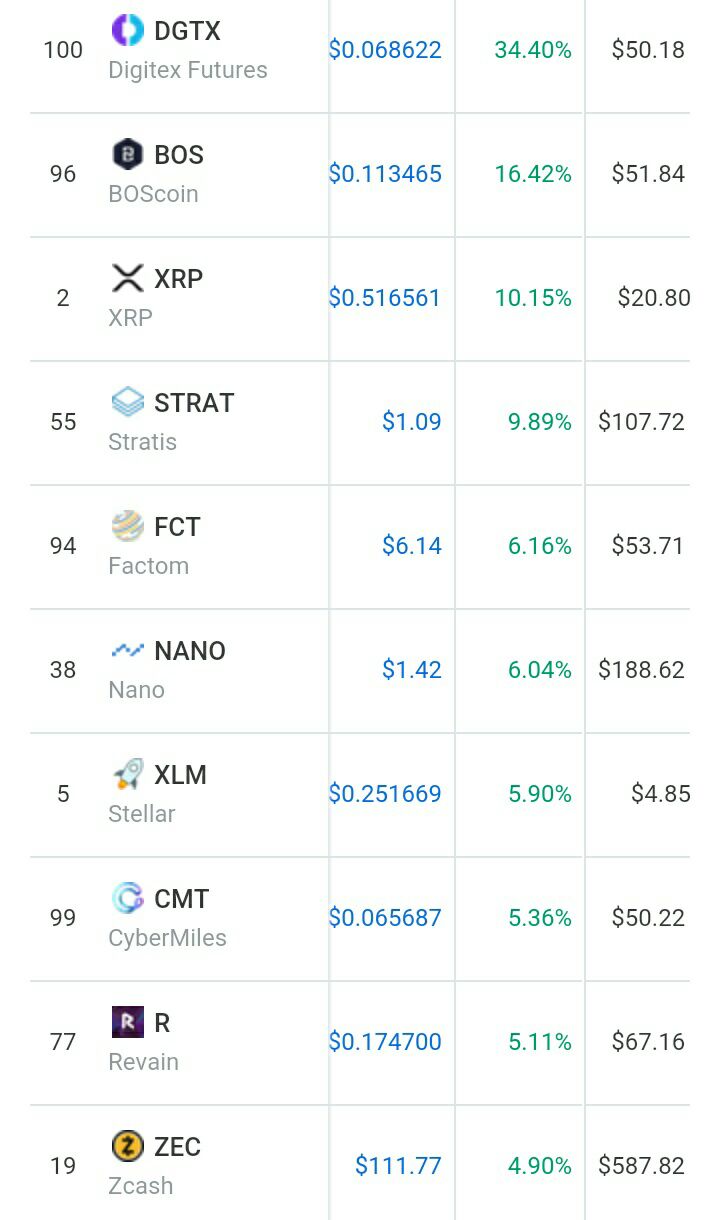The image size is (720, 1220).
Task: Open the BOS BOScoin entry
Action: 360,174
